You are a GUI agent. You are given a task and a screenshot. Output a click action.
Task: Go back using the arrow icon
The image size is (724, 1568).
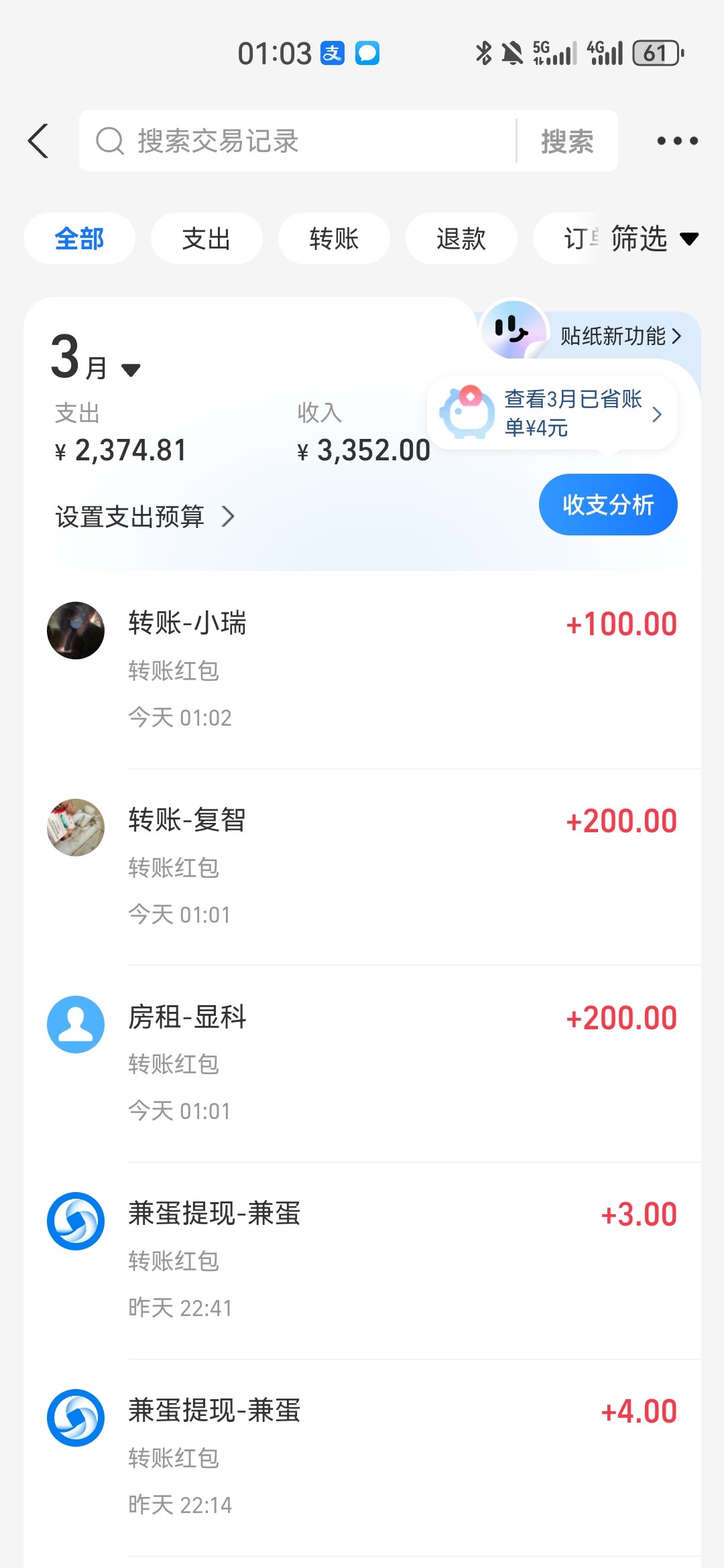point(38,141)
